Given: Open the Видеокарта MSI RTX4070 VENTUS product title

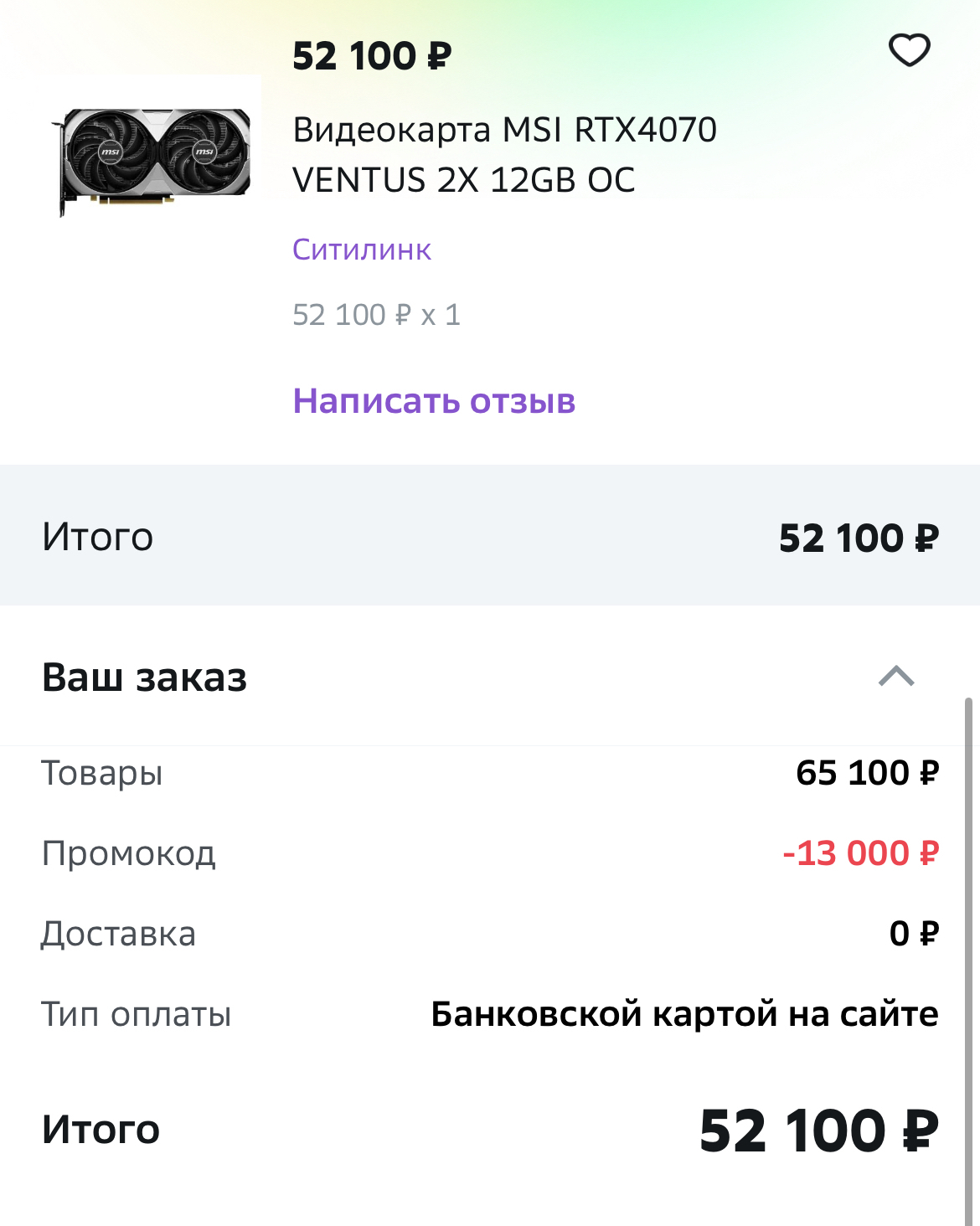Looking at the screenshot, I should (504, 155).
